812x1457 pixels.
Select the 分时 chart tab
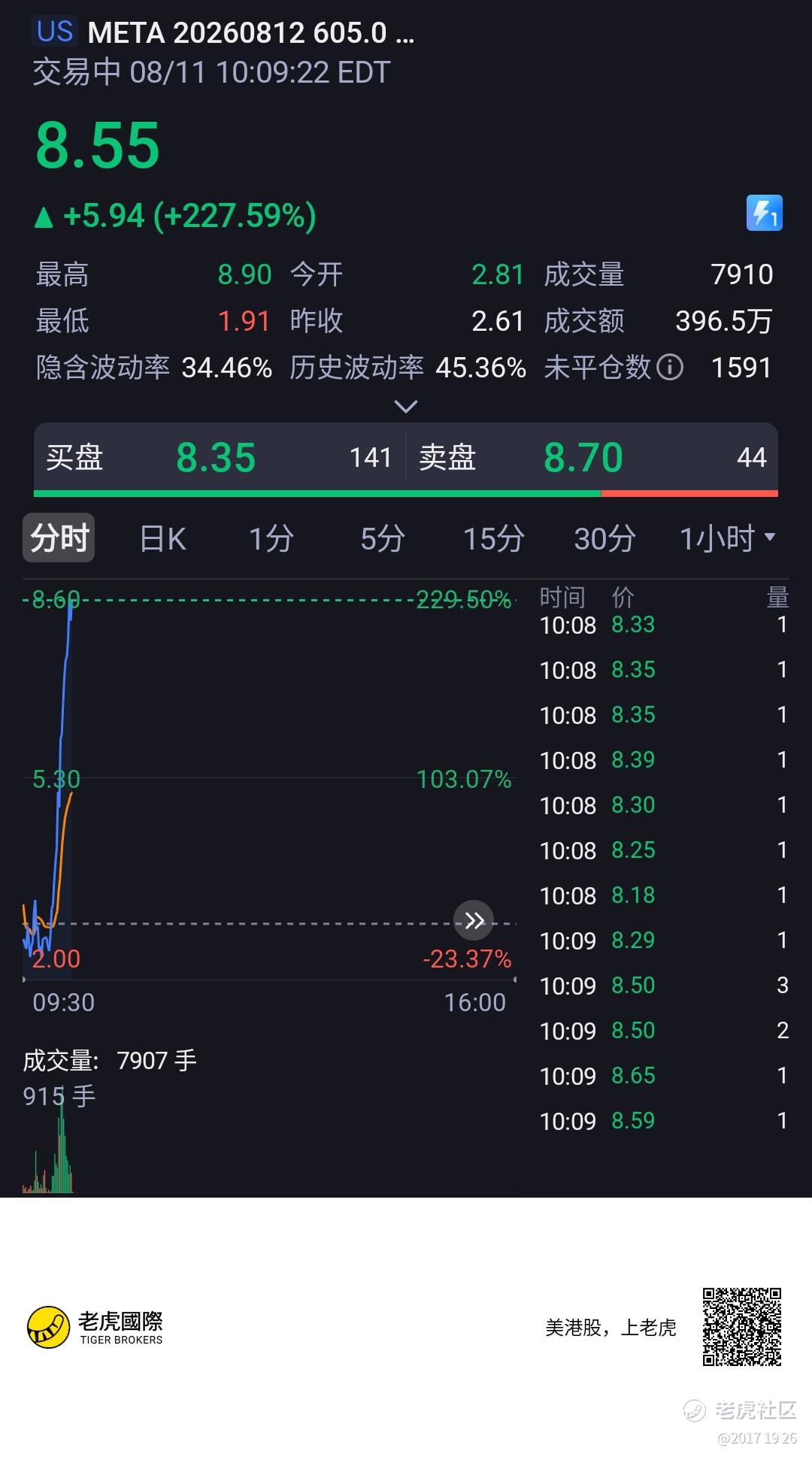[59, 538]
